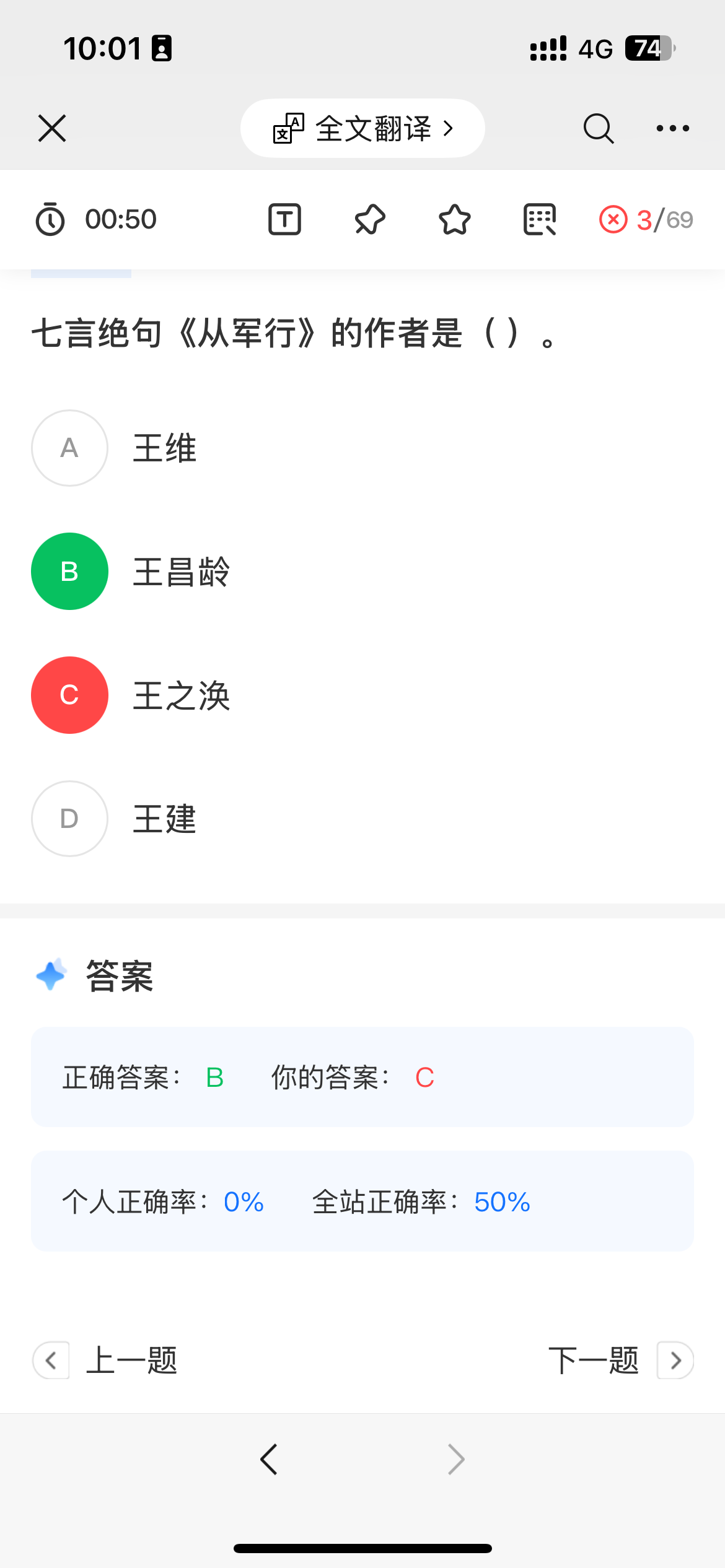
Task: Open the answer sheet grid icon
Action: pos(540,219)
